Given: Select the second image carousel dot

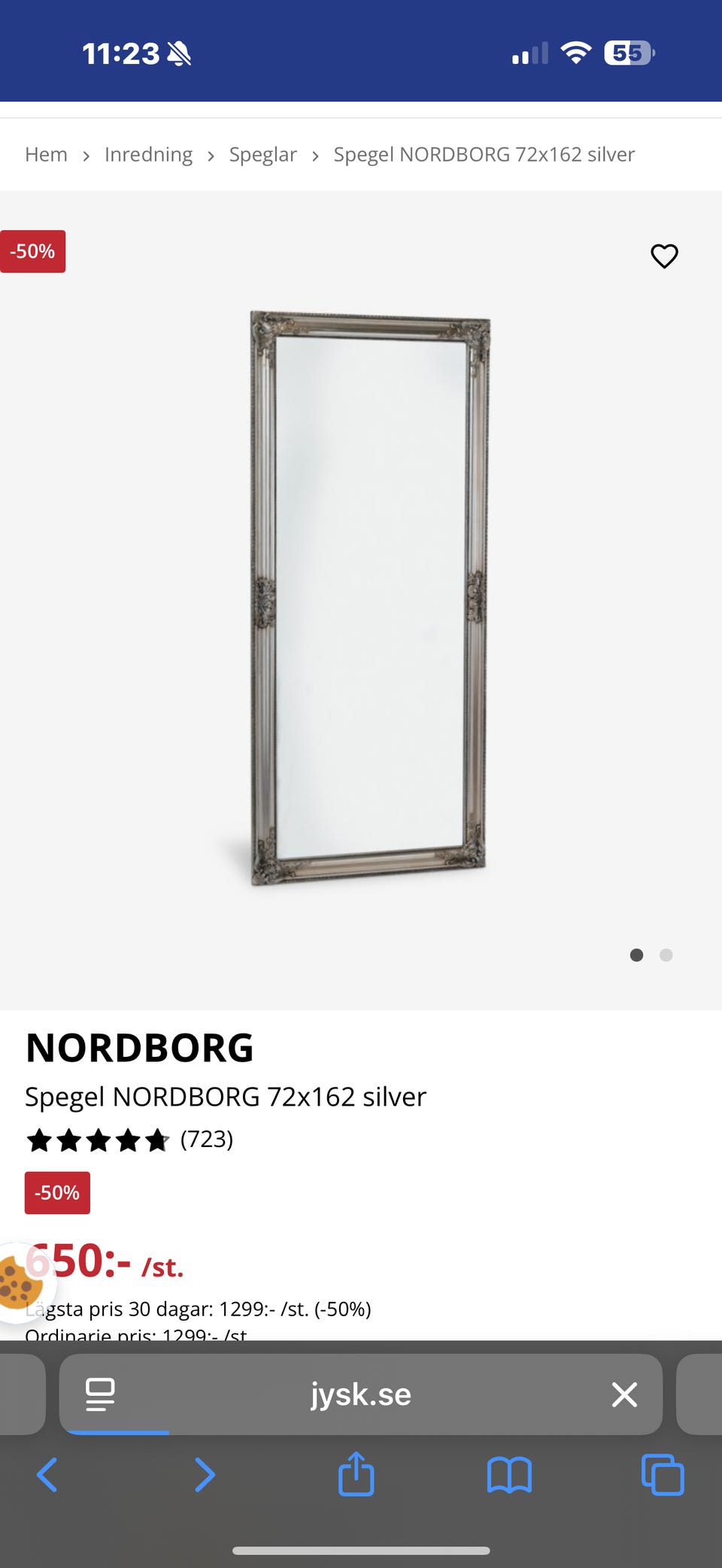Looking at the screenshot, I should pyautogui.click(x=666, y=955).
